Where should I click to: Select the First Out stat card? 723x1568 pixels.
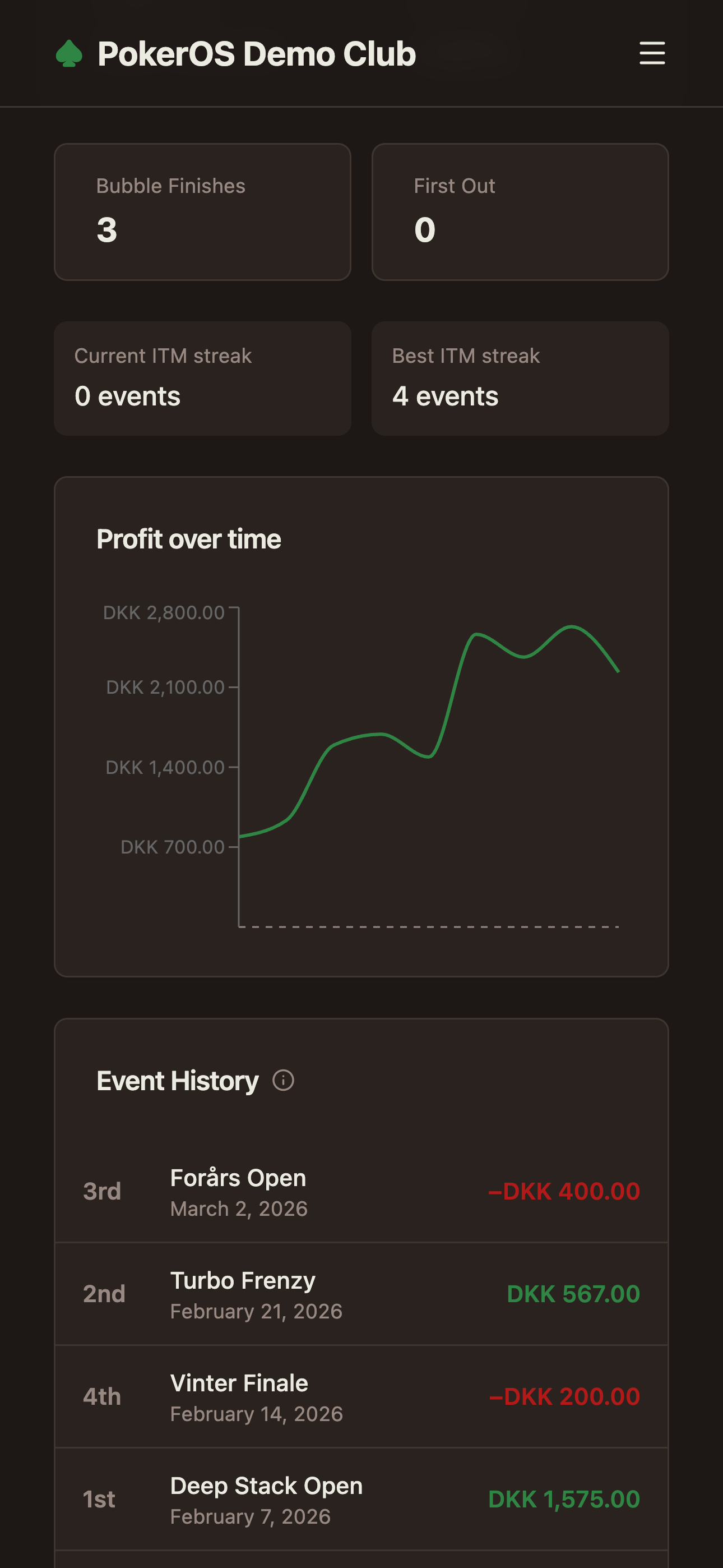520,212
